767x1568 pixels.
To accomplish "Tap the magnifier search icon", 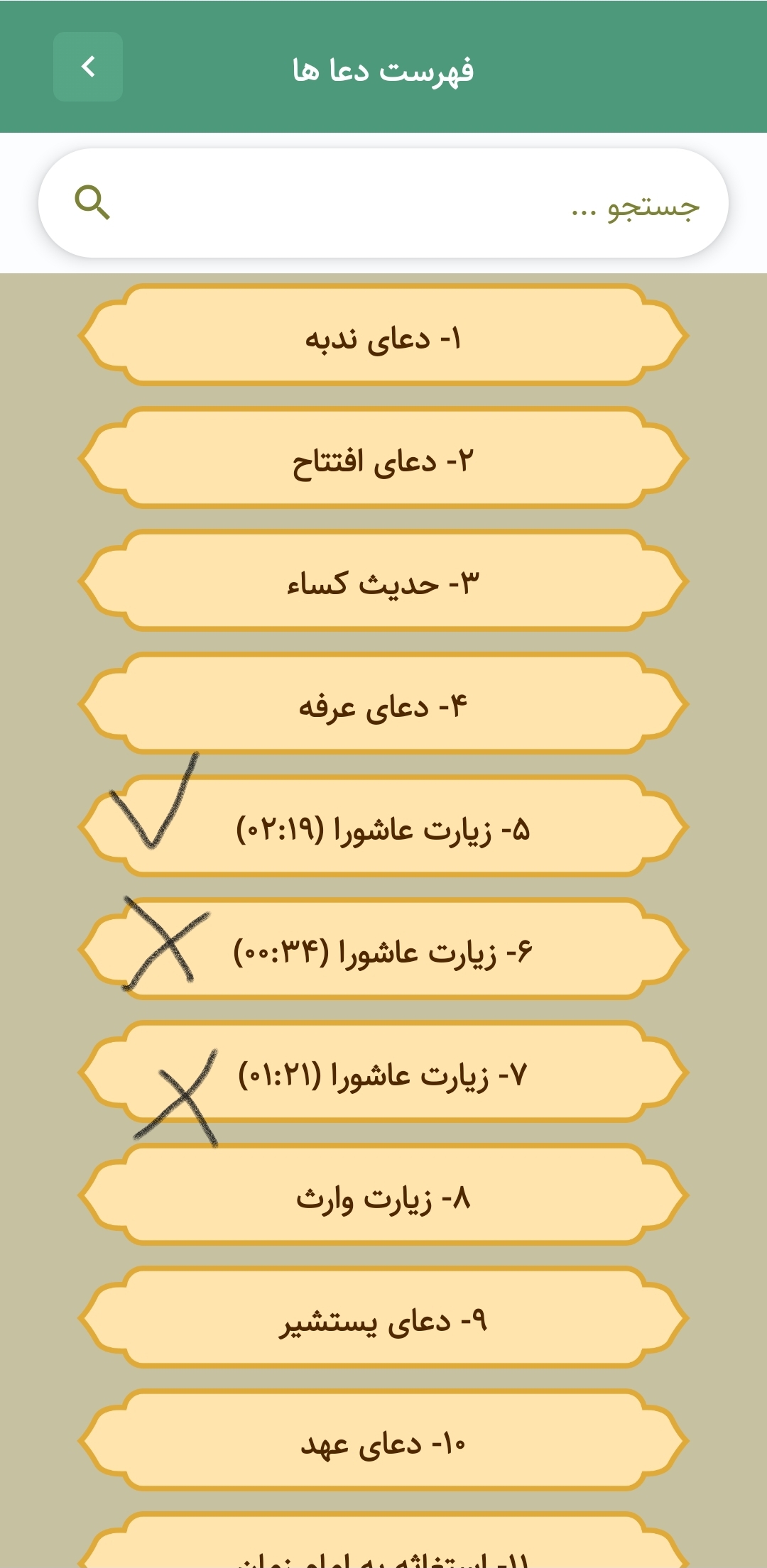I will pyautogui.click(x=92, y=203).
